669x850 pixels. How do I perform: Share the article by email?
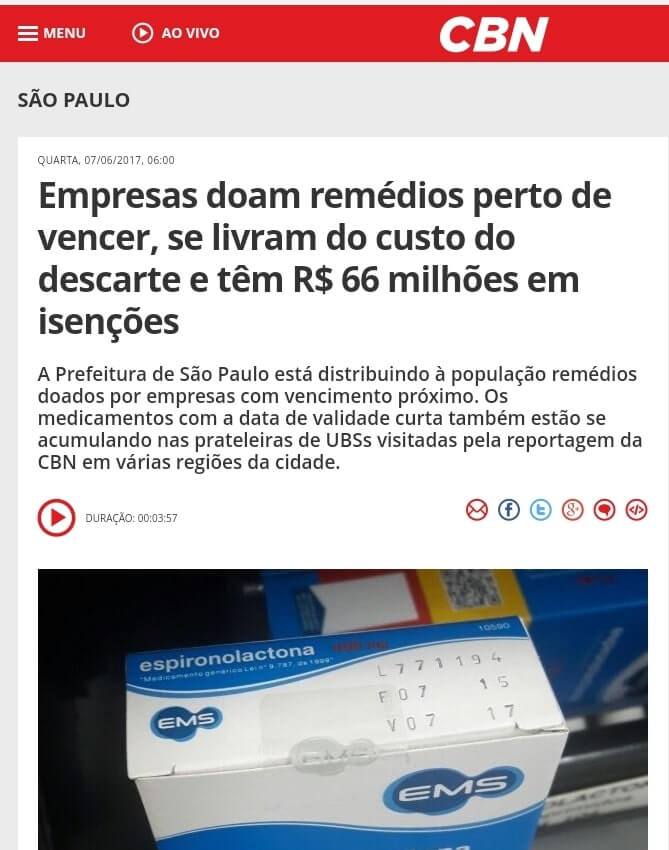[477, 510]
